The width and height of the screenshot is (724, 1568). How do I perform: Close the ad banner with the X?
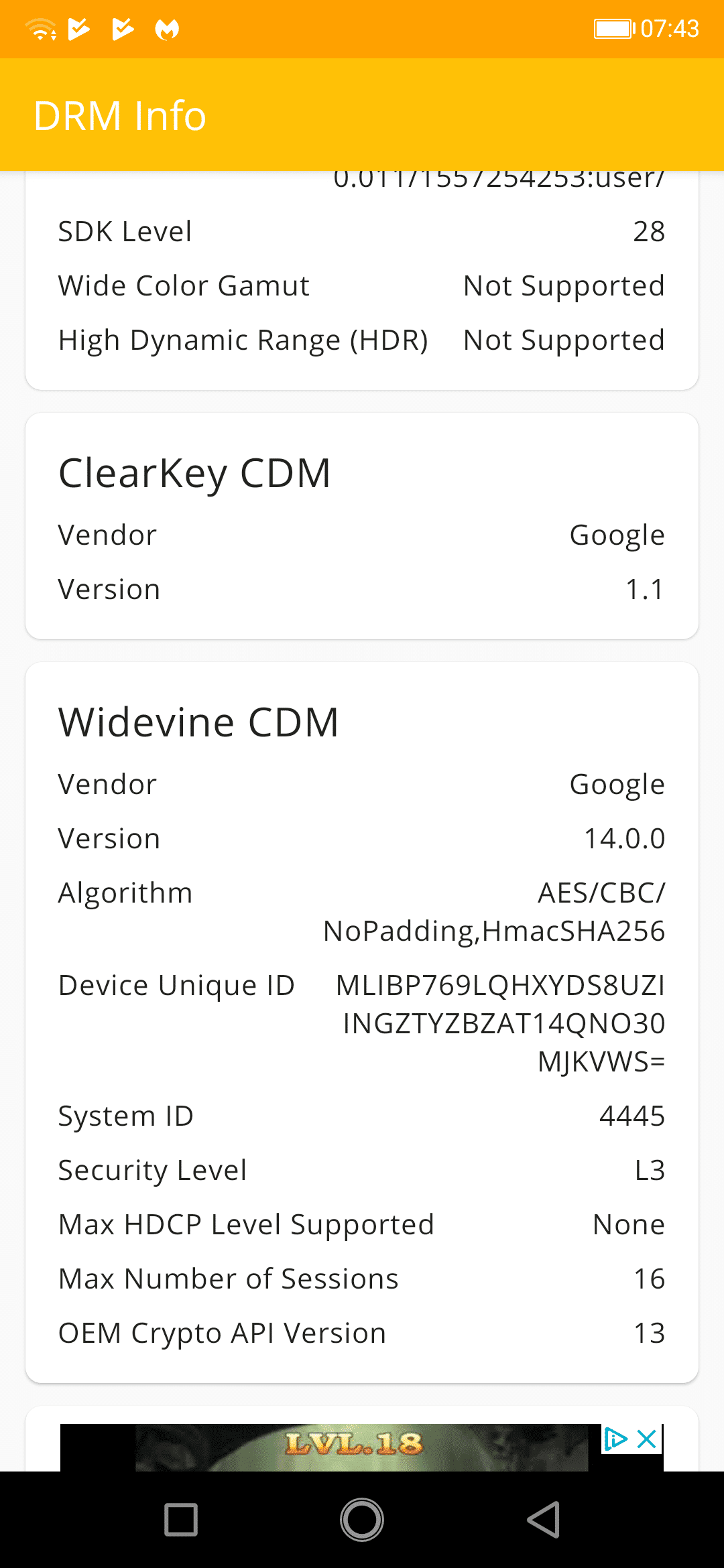(x=647, y=1439)
